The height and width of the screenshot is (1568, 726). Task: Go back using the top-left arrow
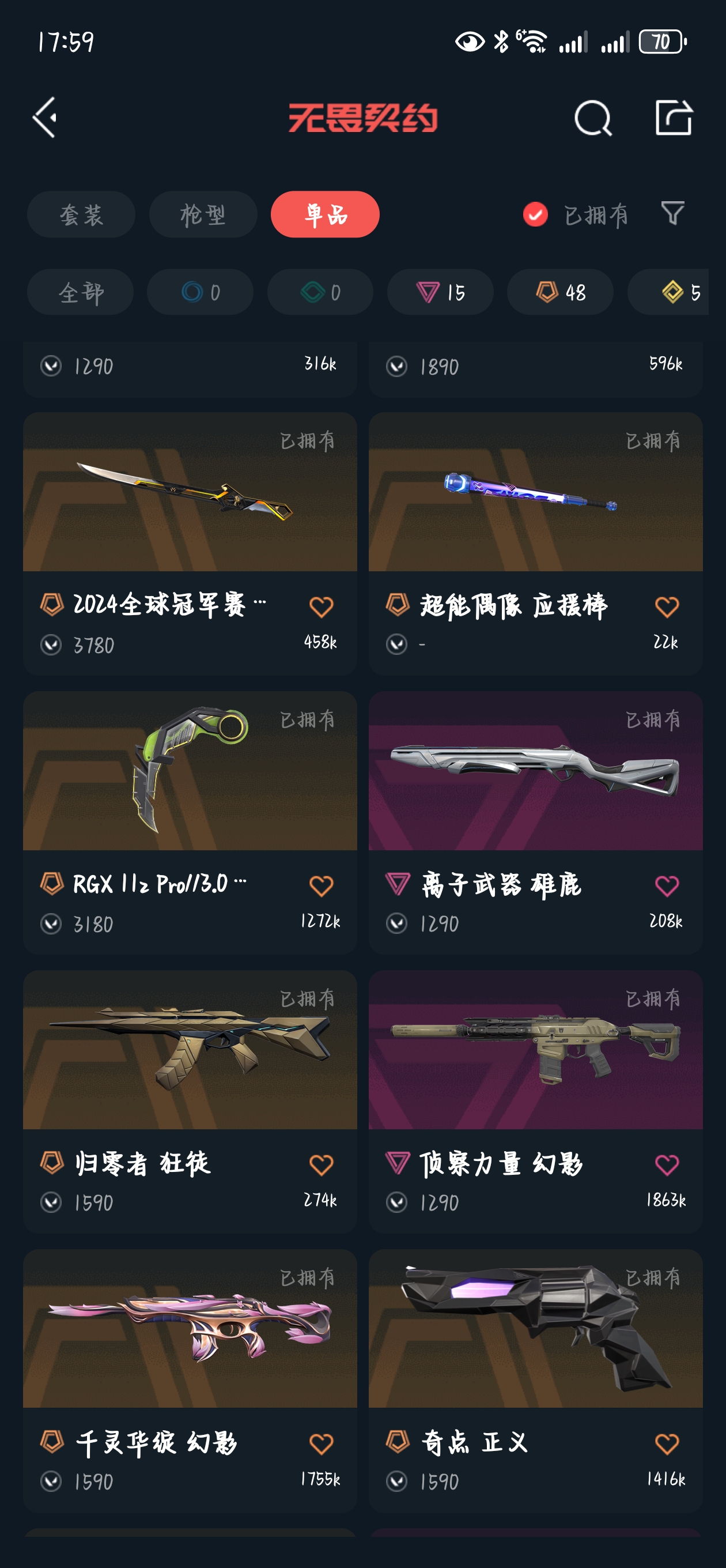44,118
